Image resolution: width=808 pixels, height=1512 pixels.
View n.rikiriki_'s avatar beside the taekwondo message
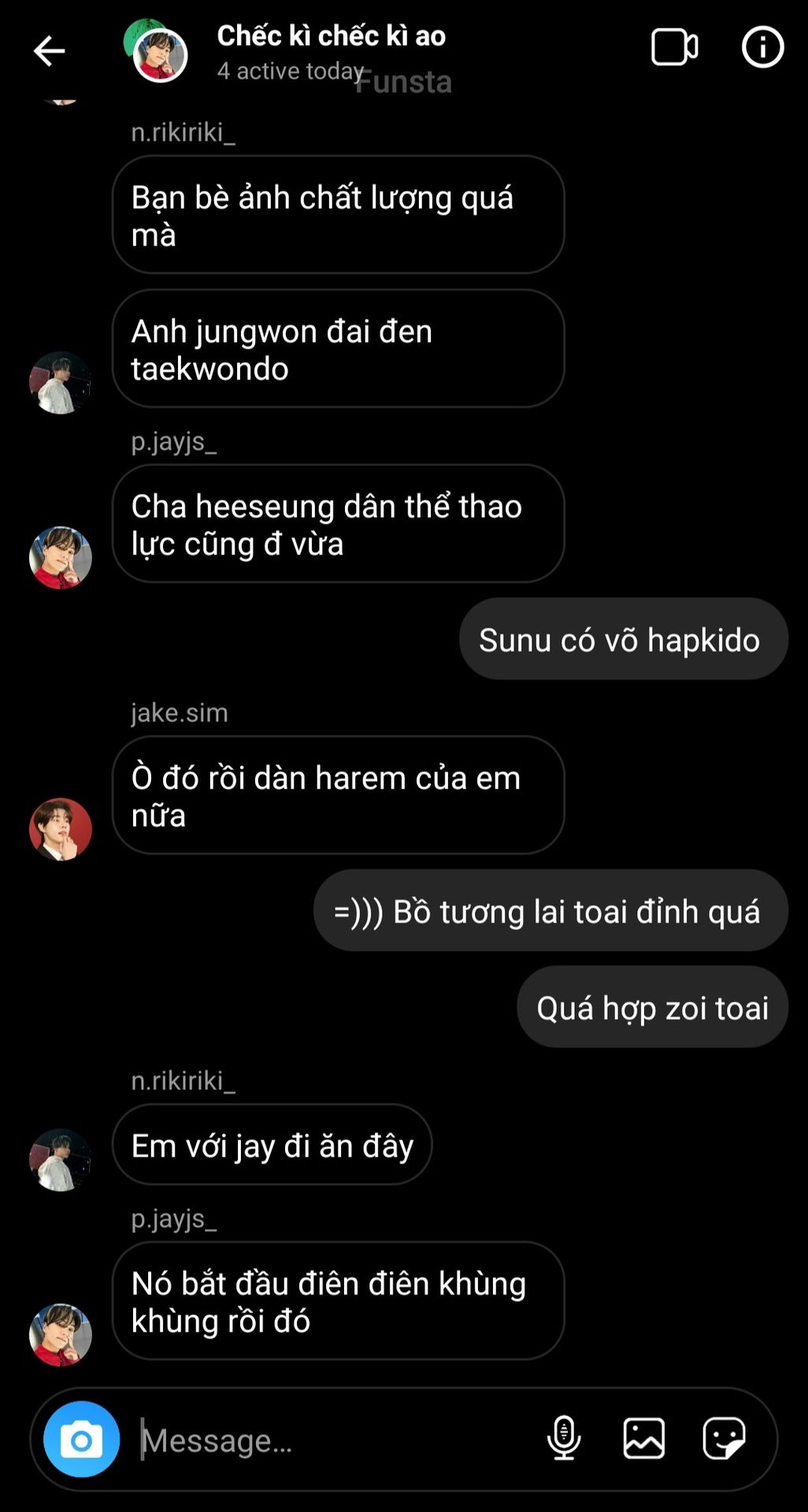click(x=61, y=383)
